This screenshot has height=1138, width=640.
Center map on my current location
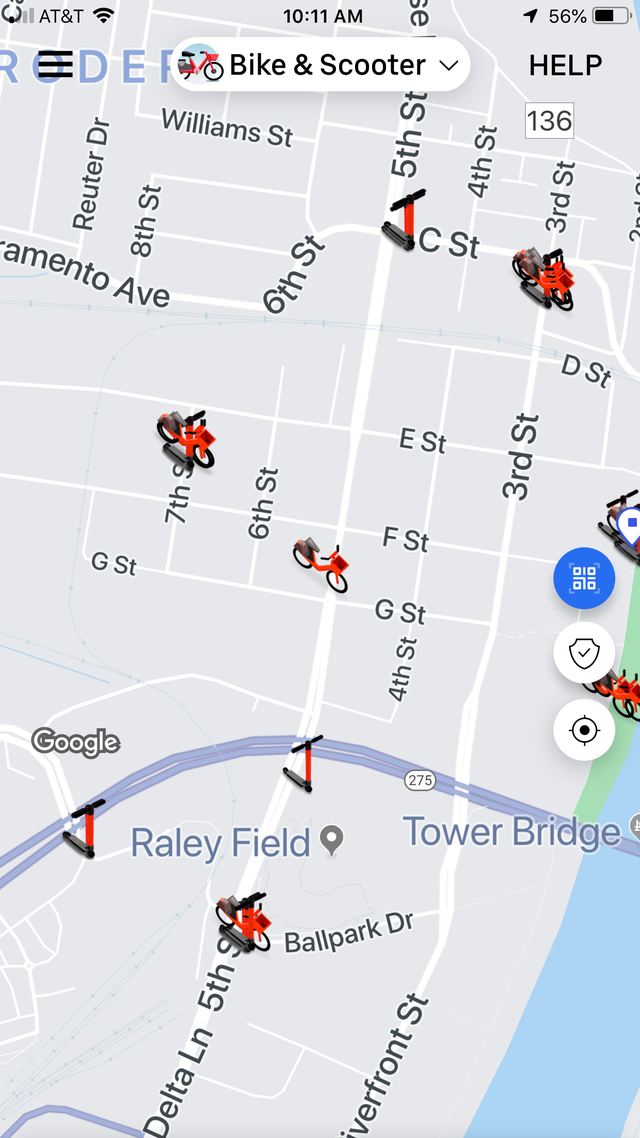(x=584, y=730)
